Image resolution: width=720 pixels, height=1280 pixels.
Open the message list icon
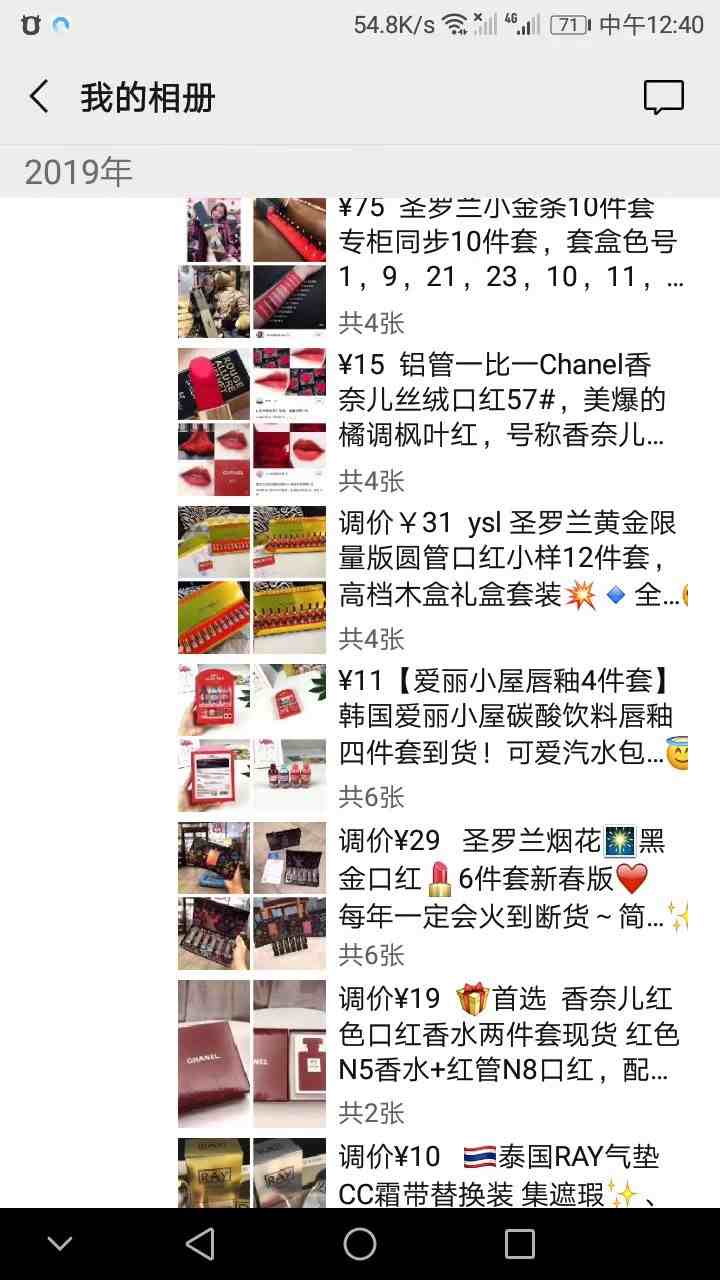(663, 97)
